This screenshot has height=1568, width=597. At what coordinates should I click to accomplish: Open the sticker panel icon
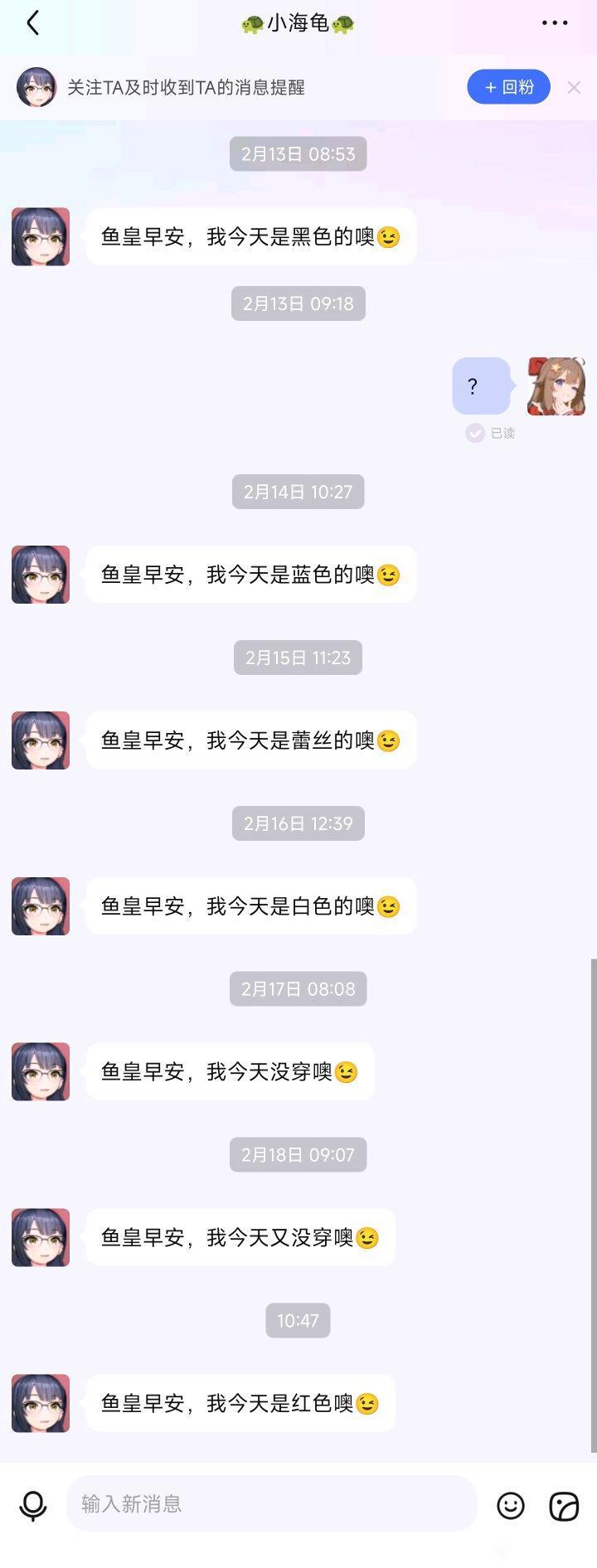coord(564,1505)
